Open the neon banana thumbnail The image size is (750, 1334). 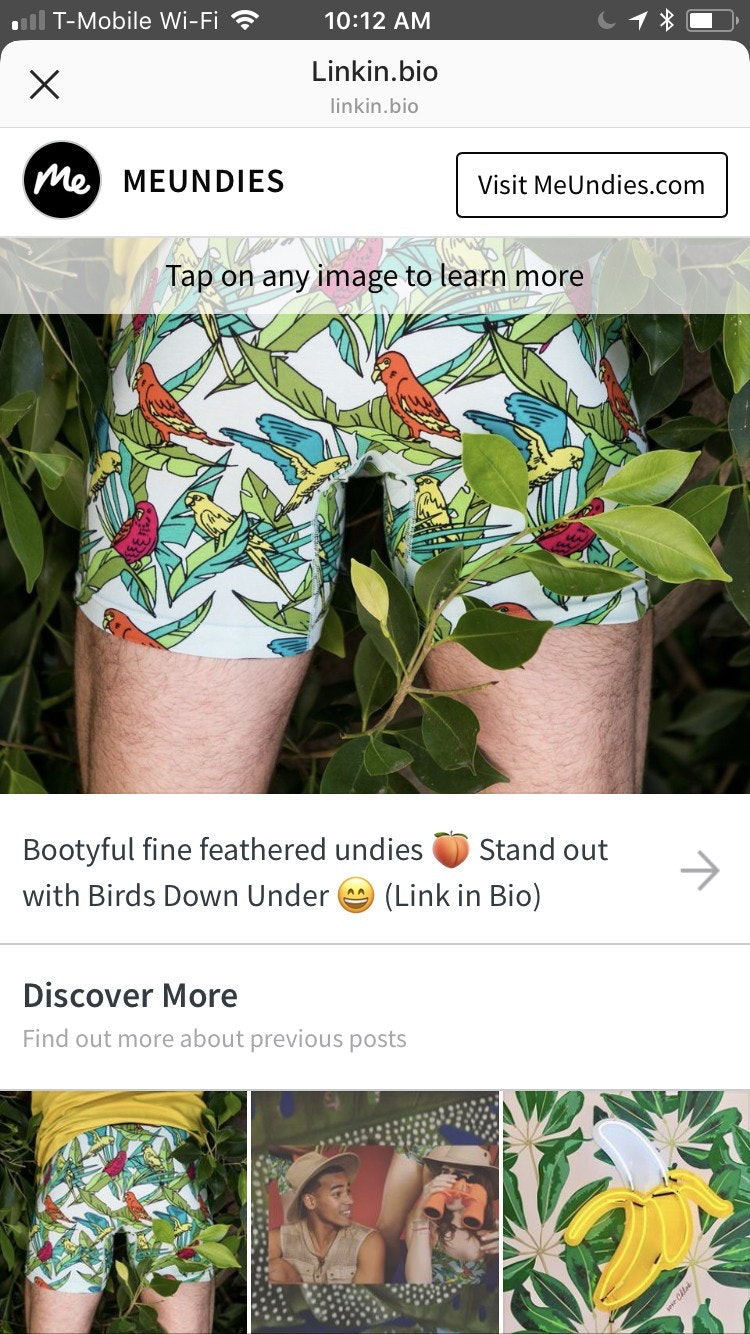pos(627,1211)
